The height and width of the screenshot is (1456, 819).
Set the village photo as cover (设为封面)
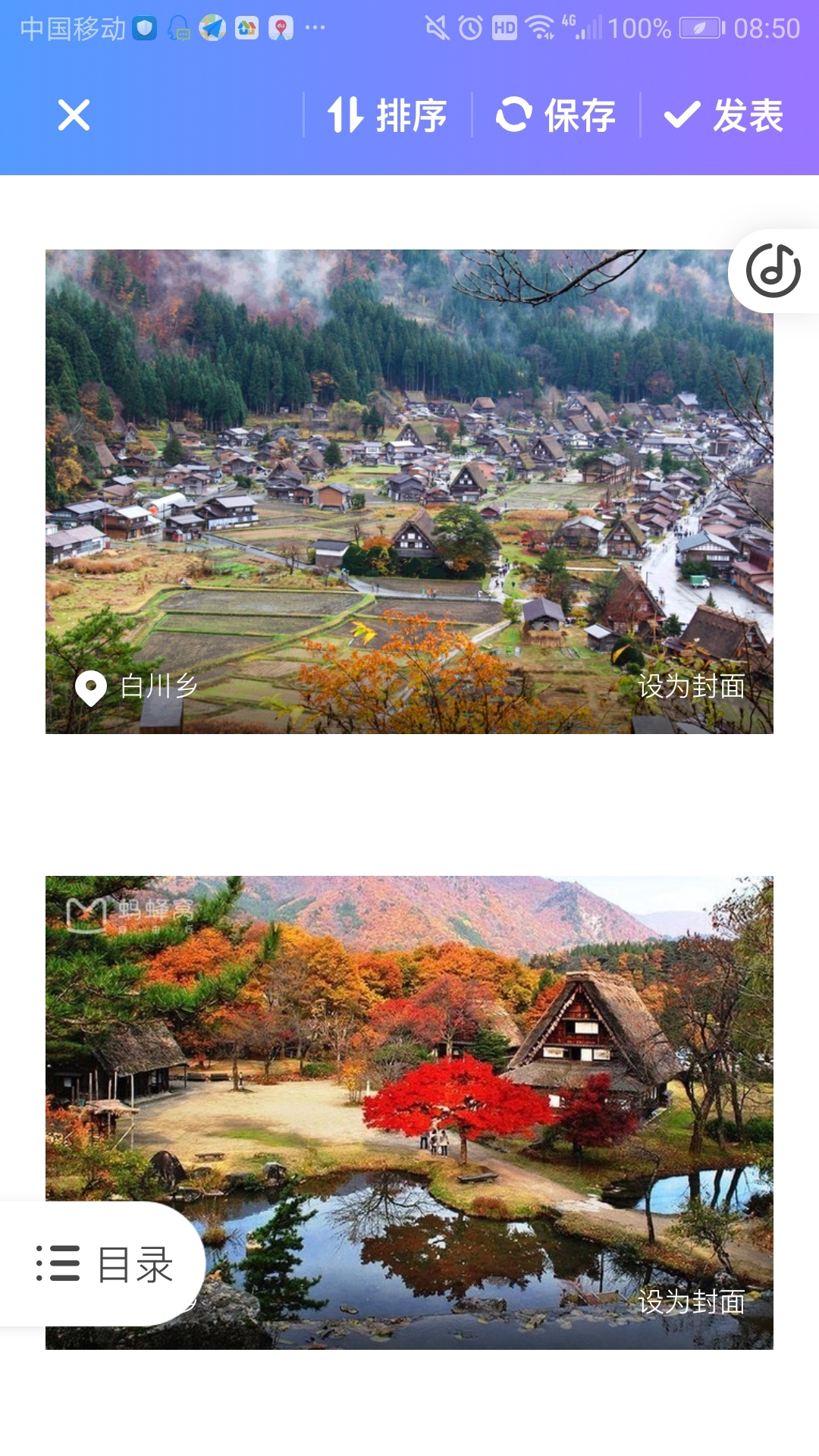(x=691, y=686)
